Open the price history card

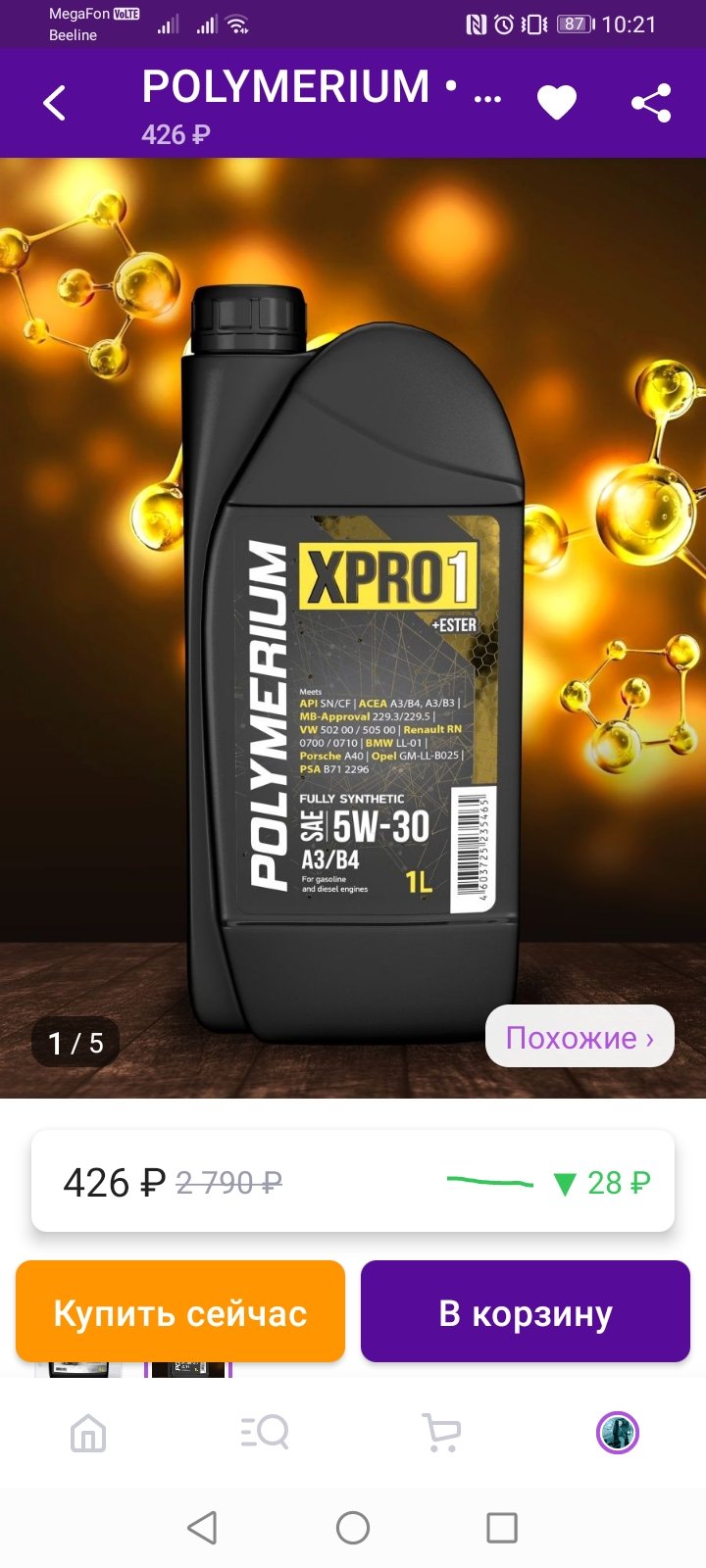pyautogui.click(x=353, y=1181)
